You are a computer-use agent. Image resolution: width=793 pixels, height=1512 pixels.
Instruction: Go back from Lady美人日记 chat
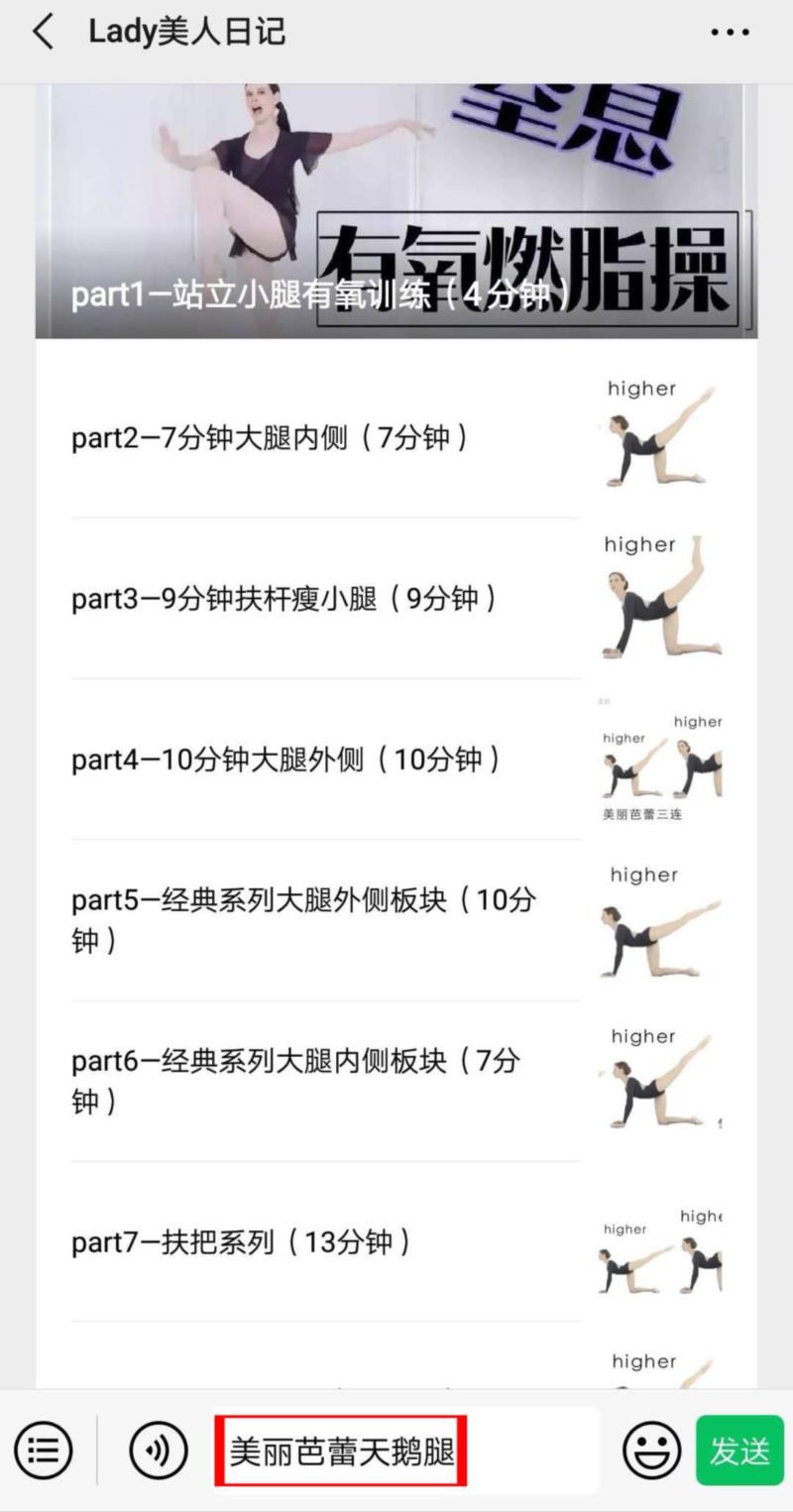[42, 32]
